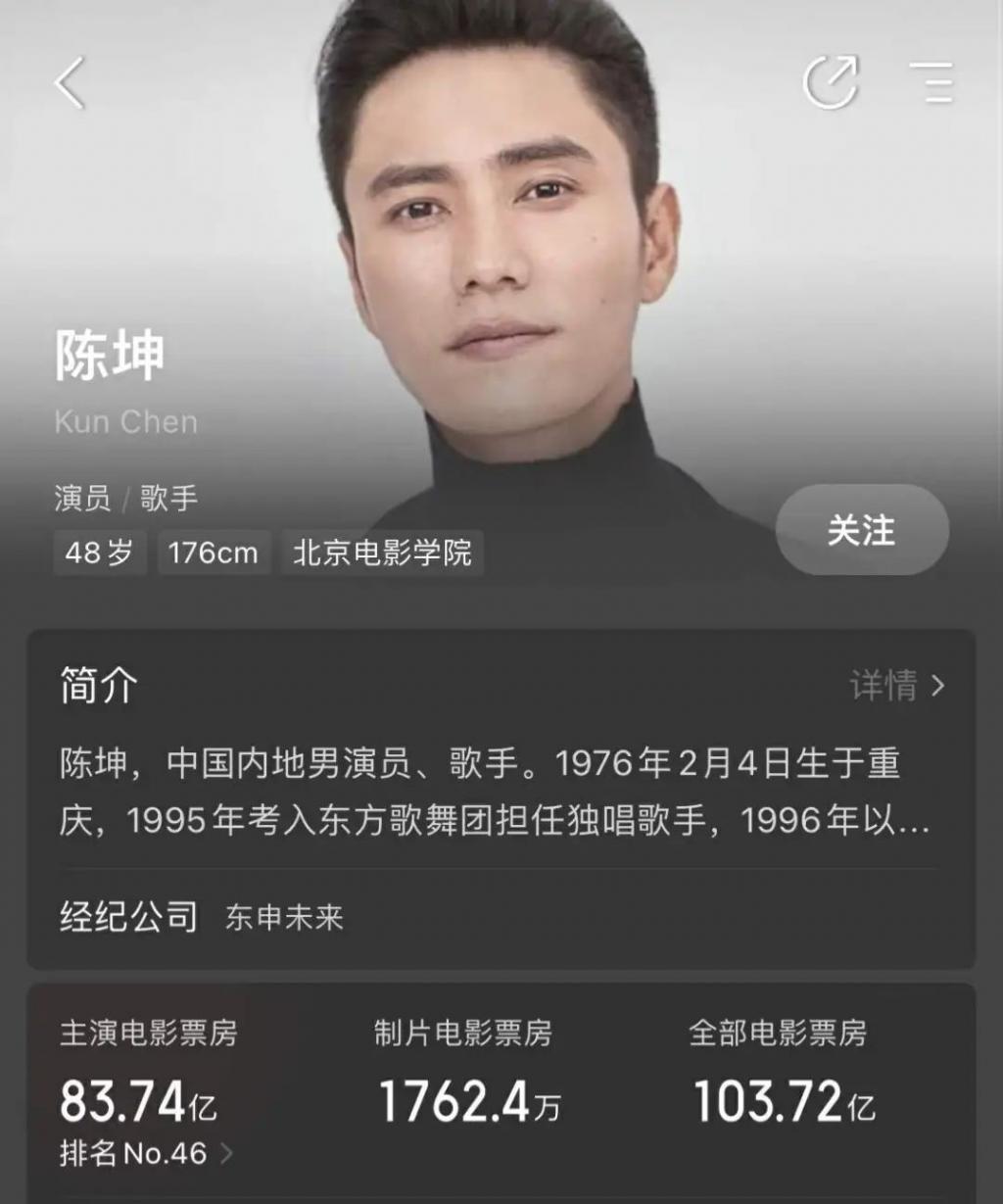
Task: Tap the 北京电影学院 tag
Action: (382, 553)
